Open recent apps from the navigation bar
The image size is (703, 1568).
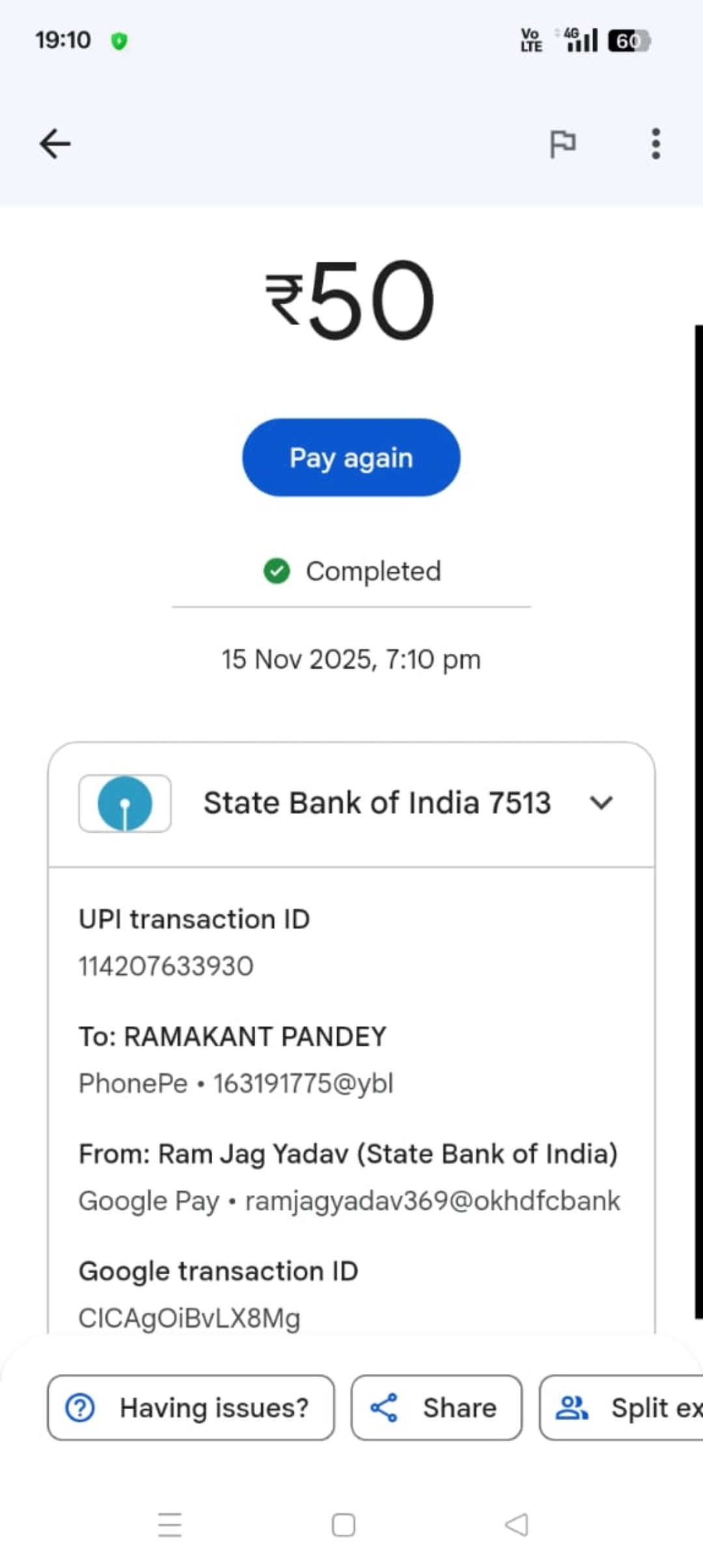(x=170, y=1525)
